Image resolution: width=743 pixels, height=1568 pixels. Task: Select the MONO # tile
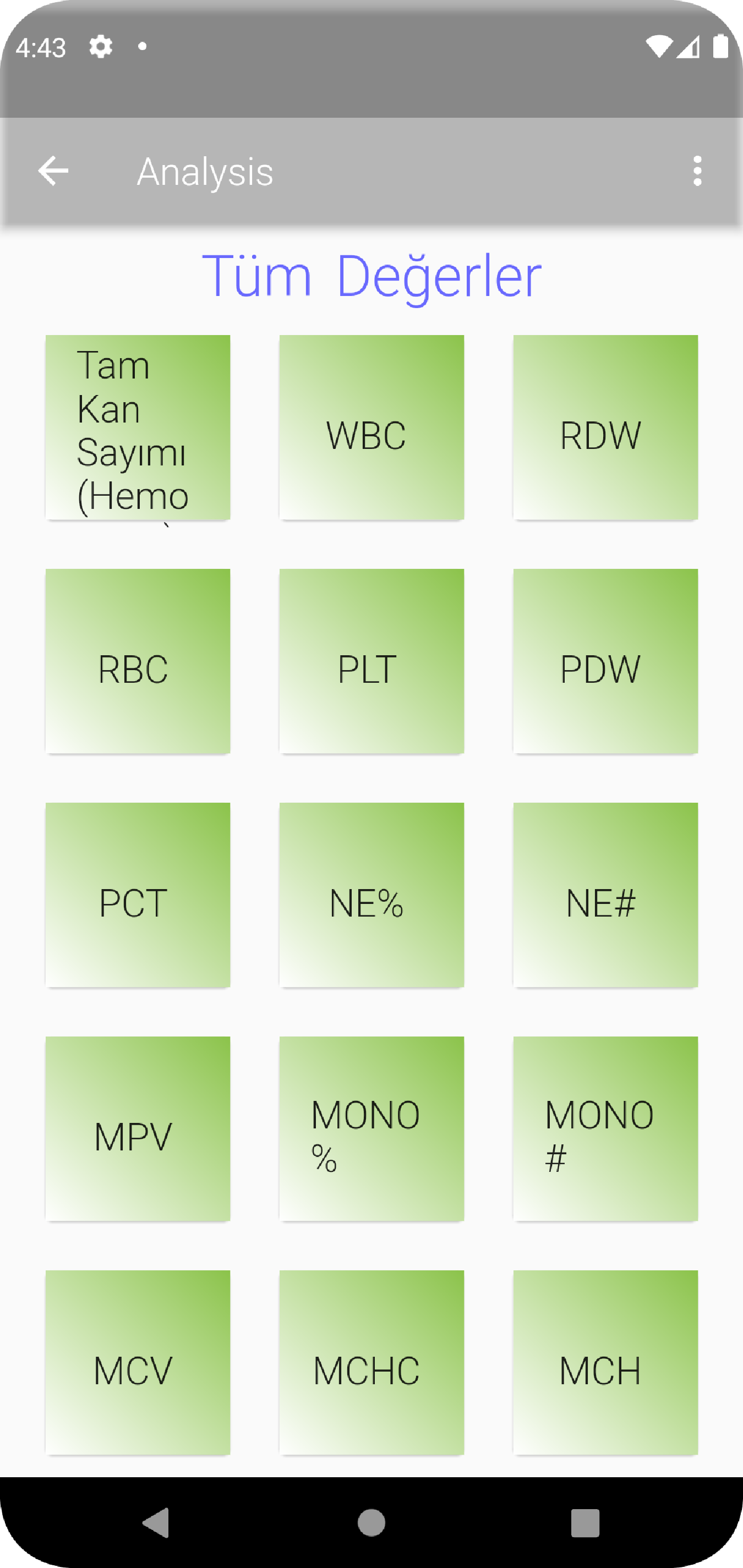point(605,1128)
